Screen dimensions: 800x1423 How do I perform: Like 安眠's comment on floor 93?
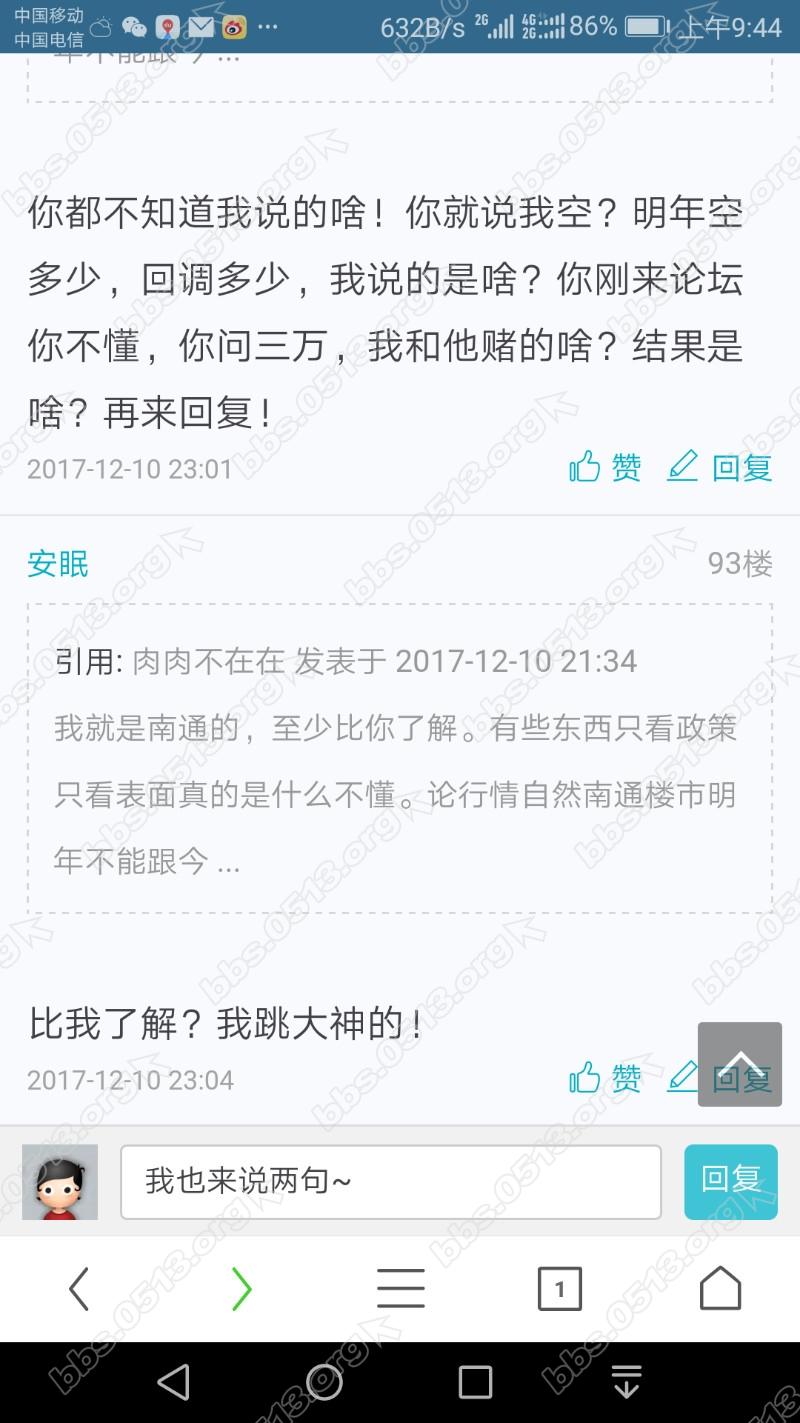[605, 1078]
